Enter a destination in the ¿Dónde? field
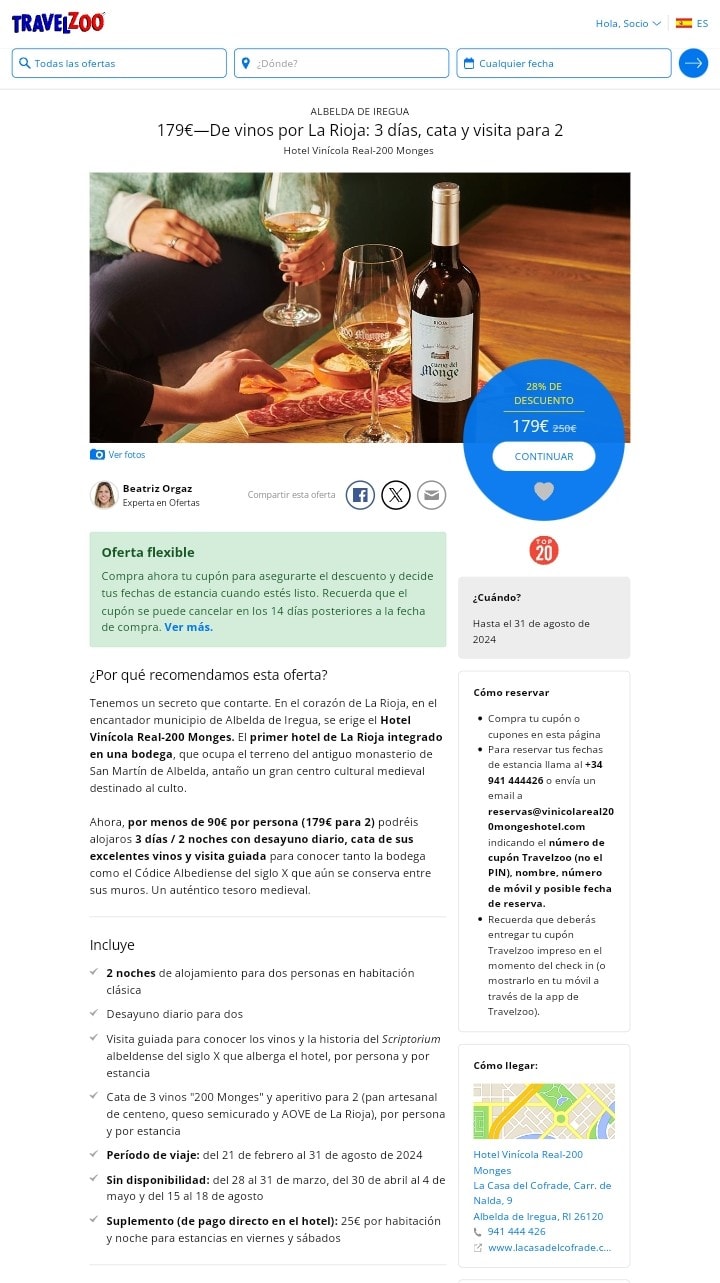The image size is (720, 1283). pos(341,63)
